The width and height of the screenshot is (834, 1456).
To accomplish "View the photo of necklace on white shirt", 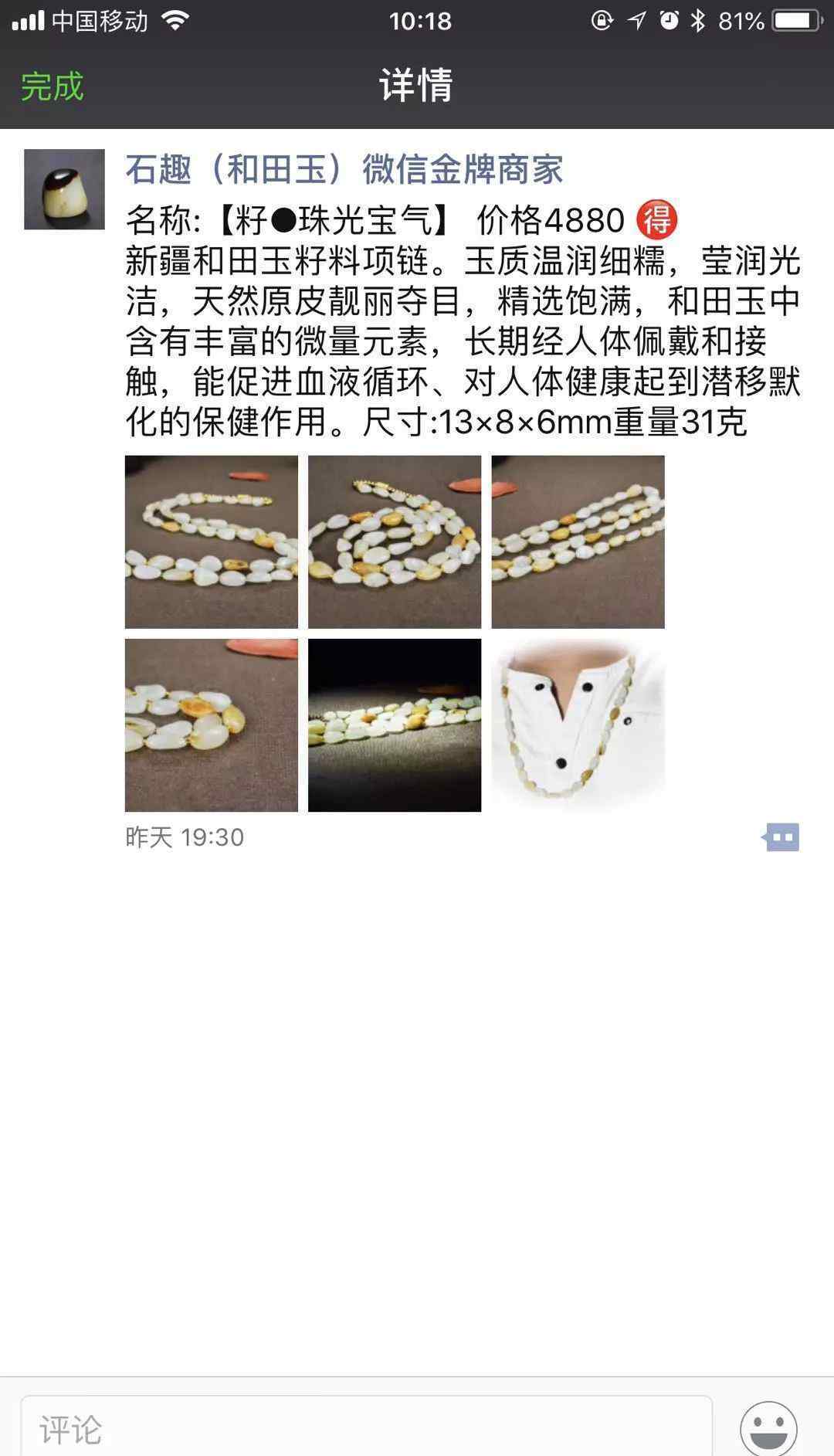I will click(578, 725).
